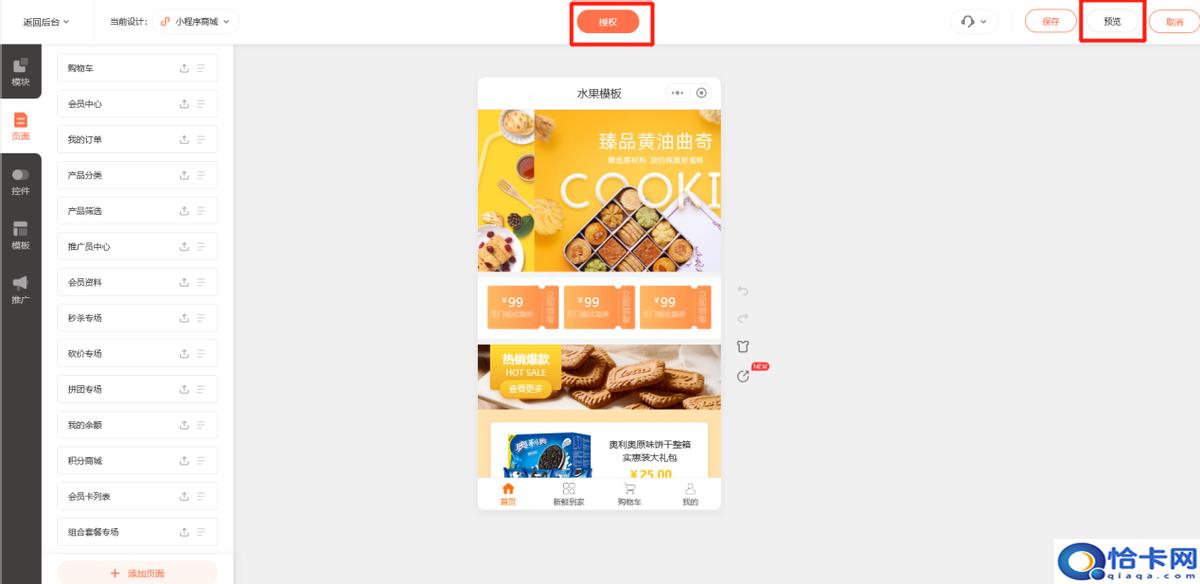
Task: Undo the last edit
Action: pyautogui.click(x=742, y=291)
